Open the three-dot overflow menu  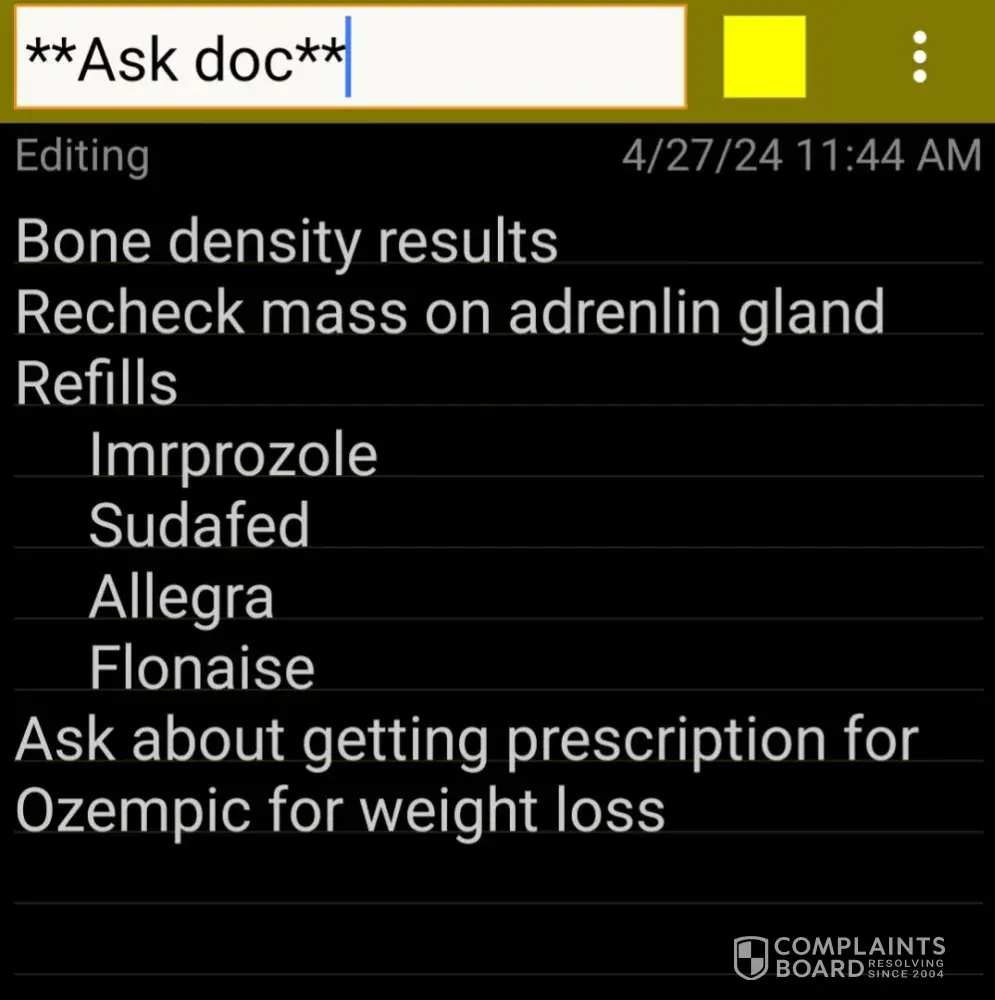pos(920,57)
